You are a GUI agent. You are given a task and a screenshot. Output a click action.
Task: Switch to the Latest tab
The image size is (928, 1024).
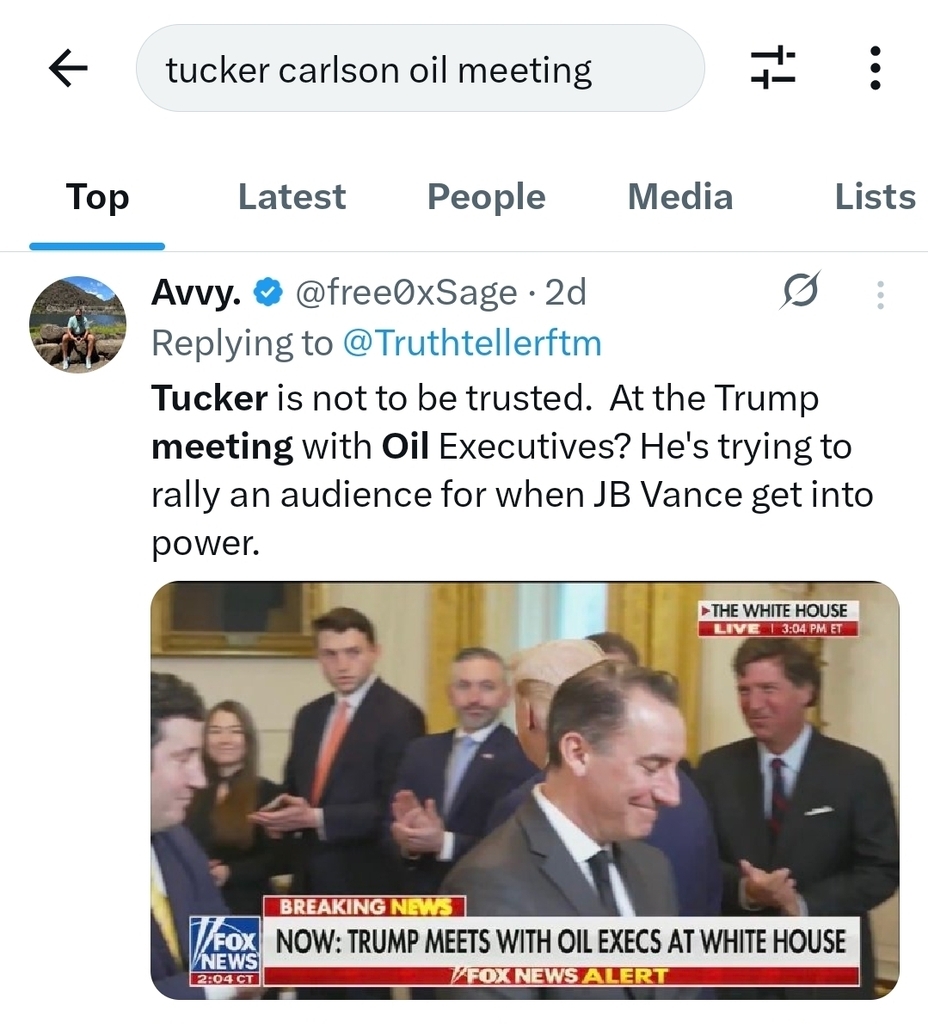[x=291, y=196]
